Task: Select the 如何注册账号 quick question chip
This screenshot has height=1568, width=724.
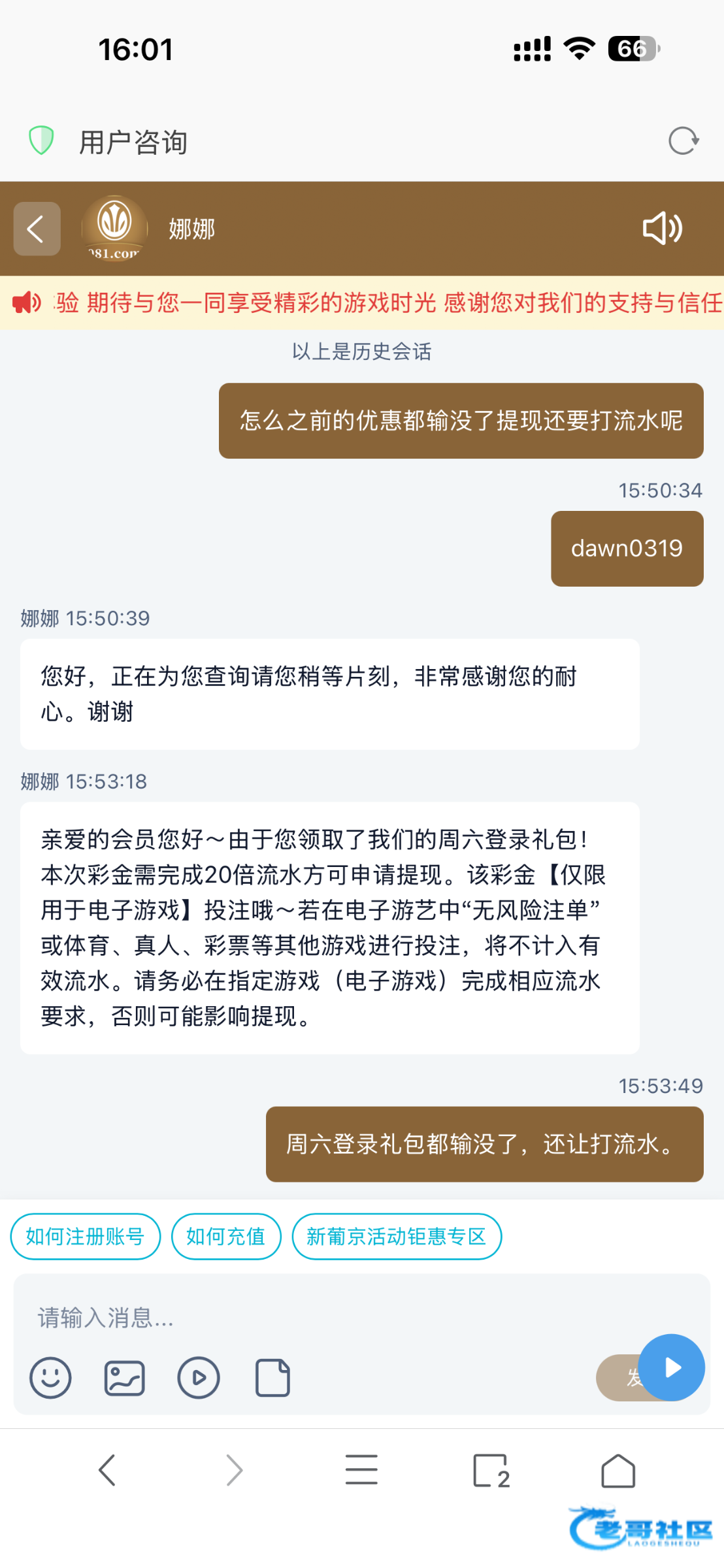Action: point(85,1236)
